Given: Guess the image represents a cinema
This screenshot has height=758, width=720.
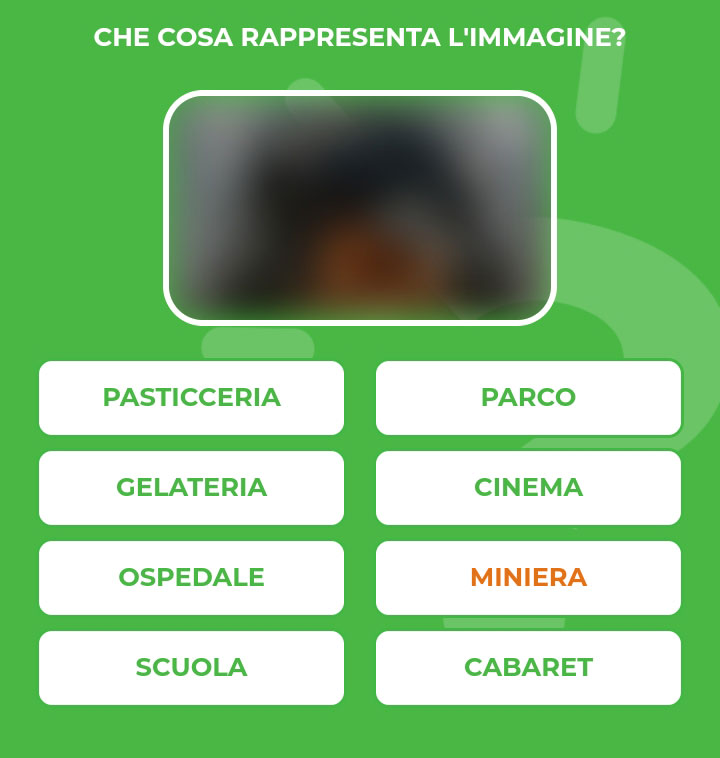Looking at the screenshot, I should pyautogui.click(x=528, y=487).
